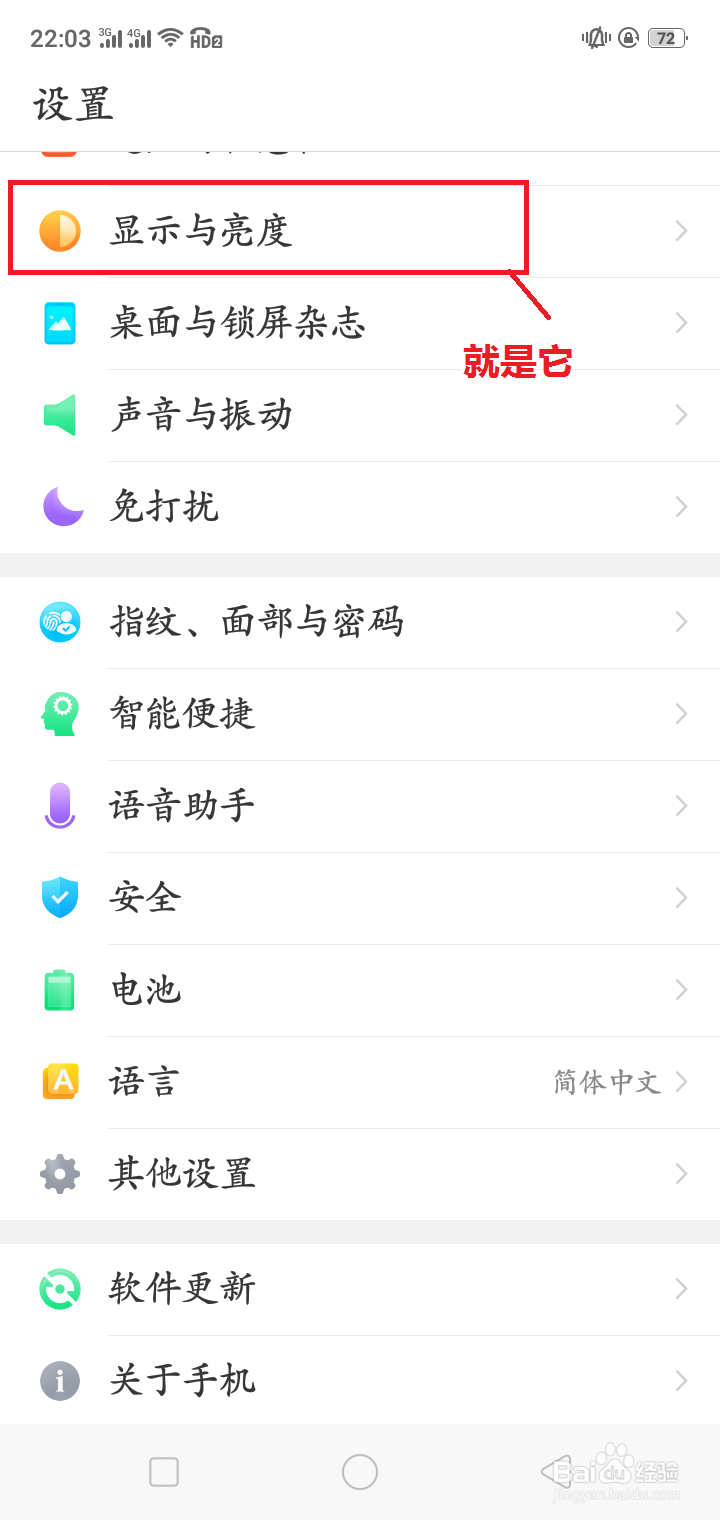Viewport: 720px width, 1520px height.
Task: Select the 软件更新 refresh icon
Action: pos(59,1288)
